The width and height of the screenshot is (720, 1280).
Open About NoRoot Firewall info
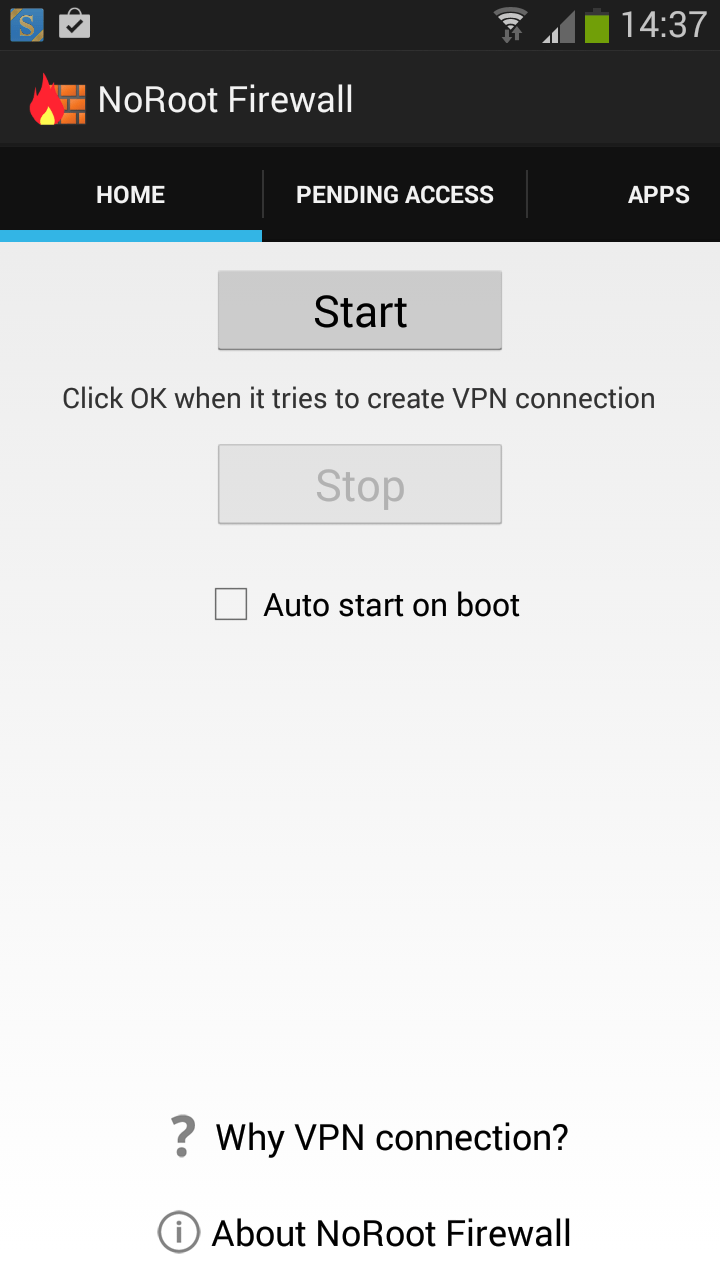tap(365, 1233)
